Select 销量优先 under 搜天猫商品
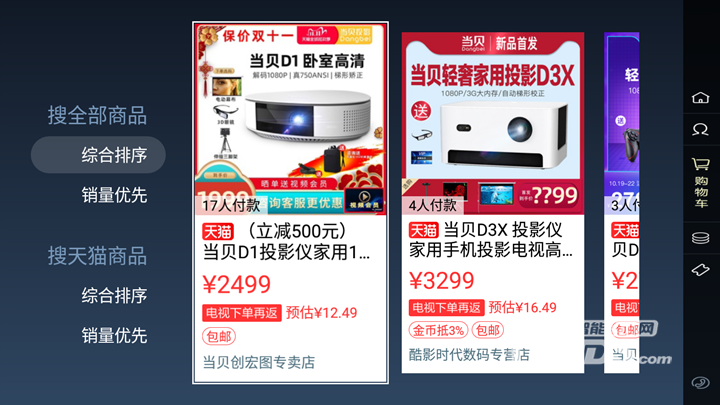The width and height of the screenshot is (720, 405). pyautogui.click(x=114, y=335)
